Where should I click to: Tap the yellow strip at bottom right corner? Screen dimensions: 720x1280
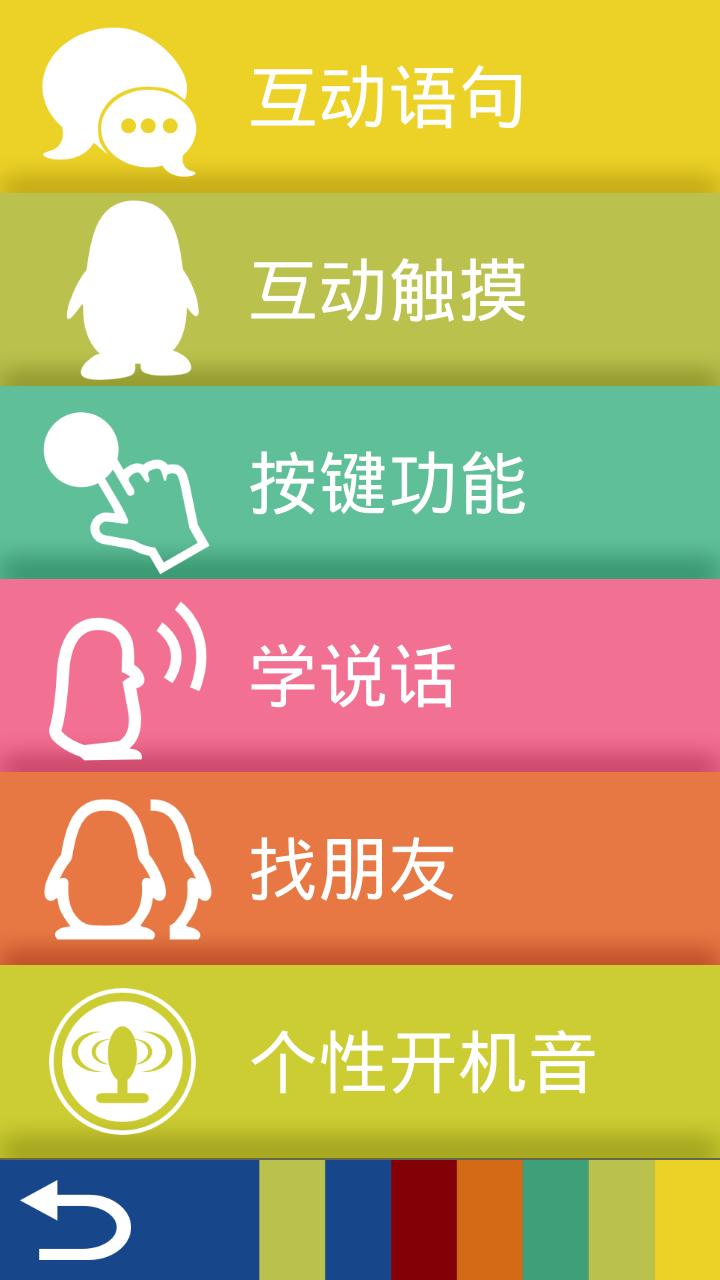[690, 1220]
